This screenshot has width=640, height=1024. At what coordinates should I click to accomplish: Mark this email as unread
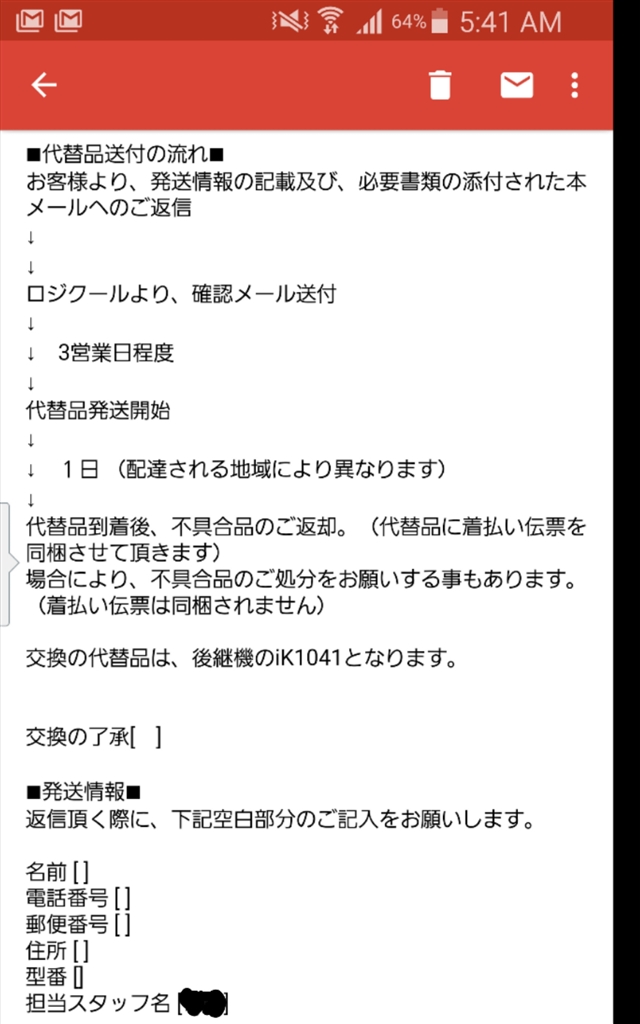click(517, 85)
